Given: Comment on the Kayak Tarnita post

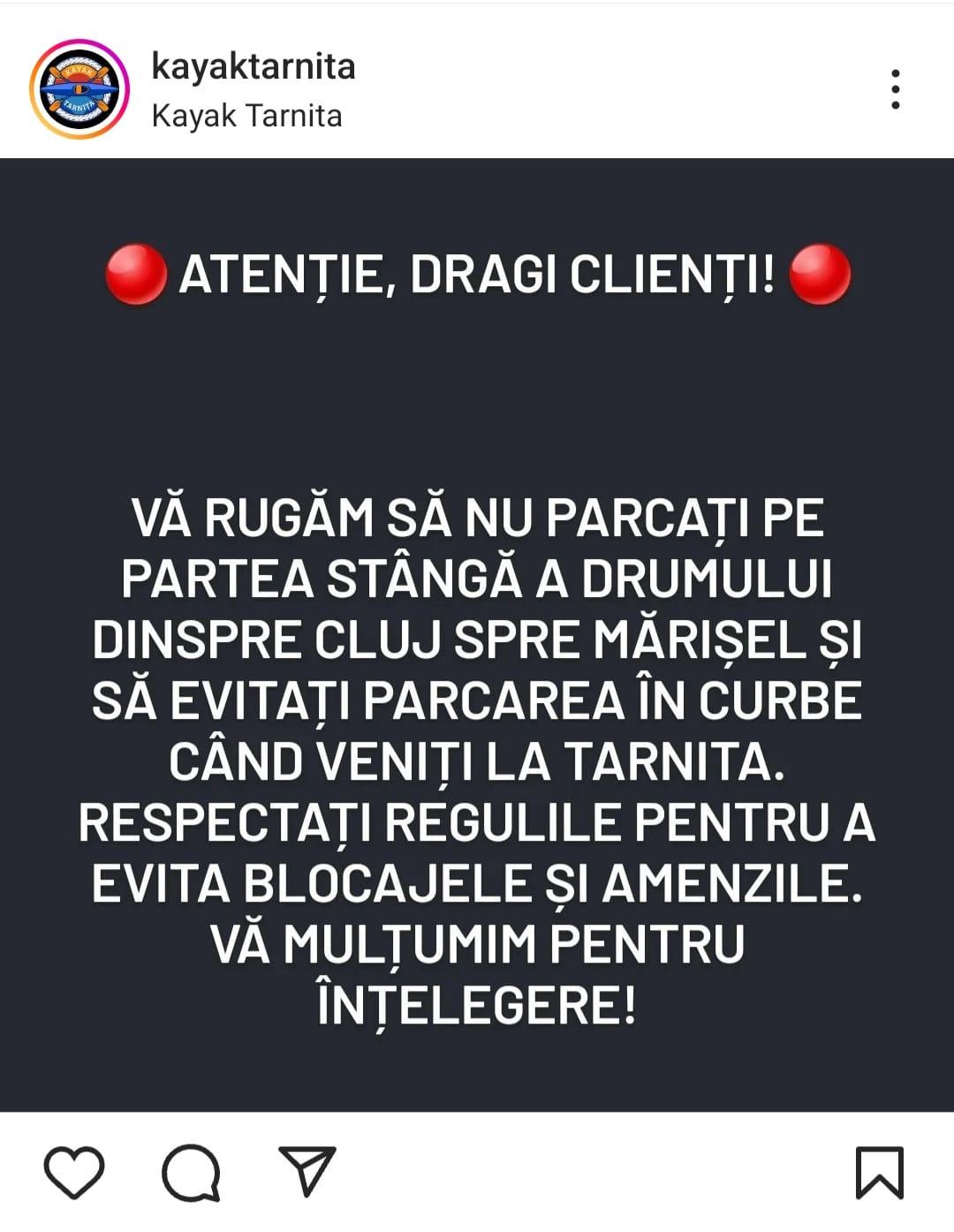Looking at the screenshot, I should click(191, 1172).
